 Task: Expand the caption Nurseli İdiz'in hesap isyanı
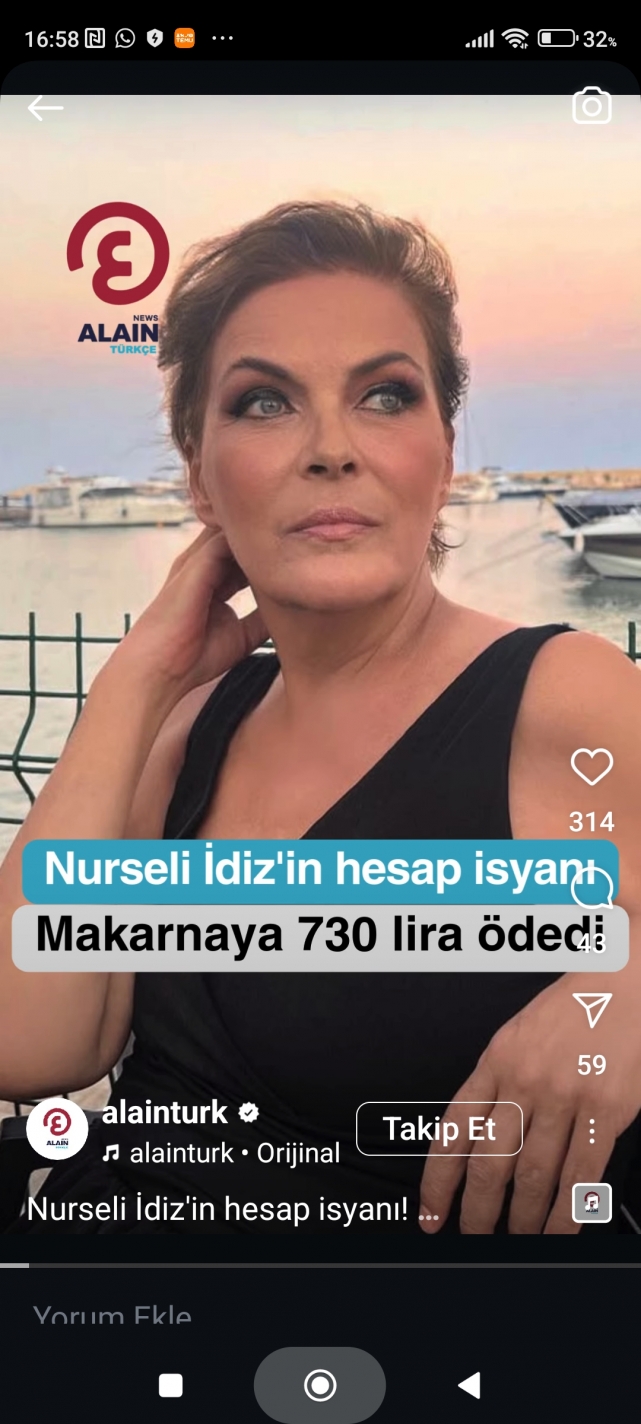tap(232, 1210)
